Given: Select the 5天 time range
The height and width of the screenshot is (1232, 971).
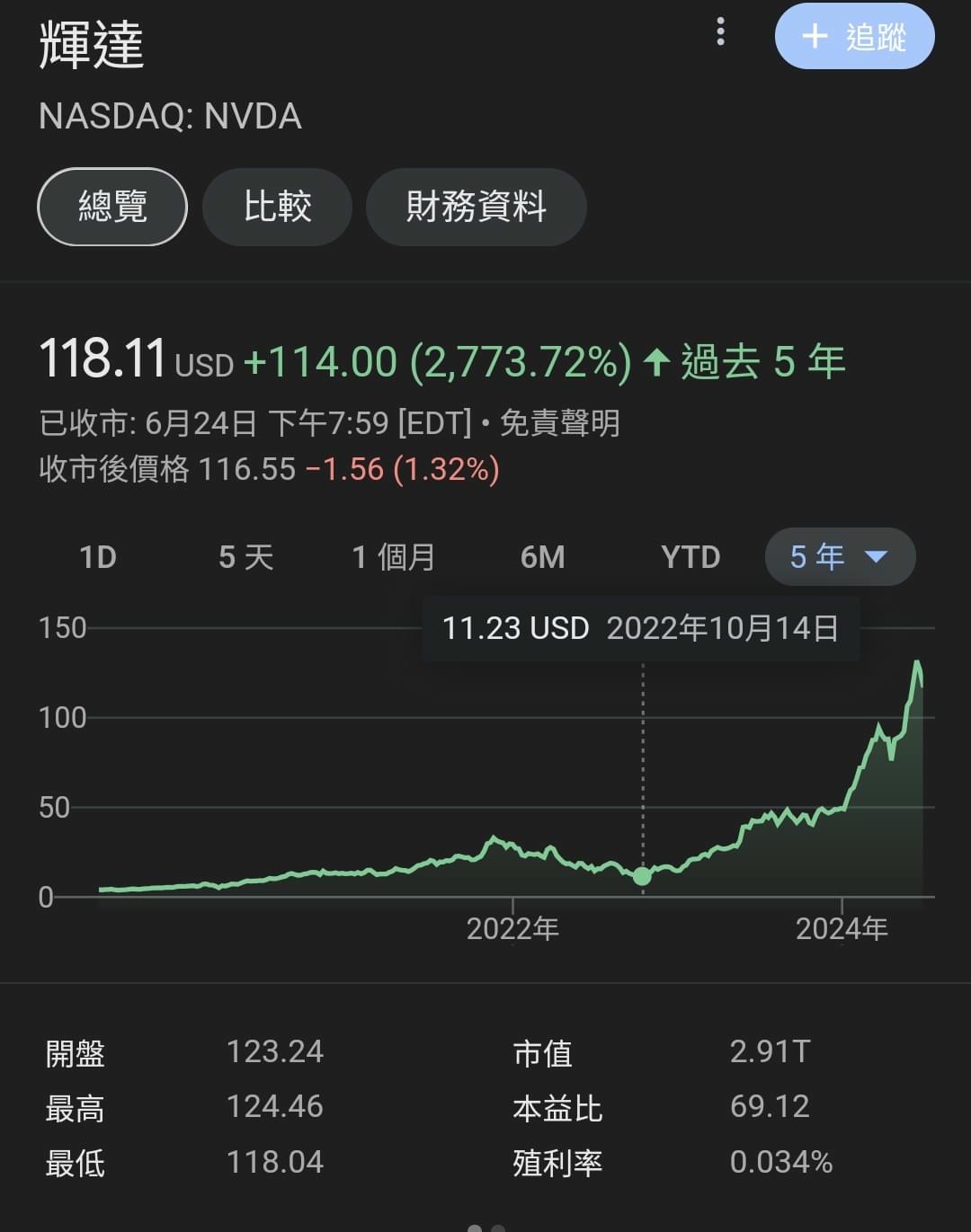Looking at the screenshot, I should [x=243, y=557].
